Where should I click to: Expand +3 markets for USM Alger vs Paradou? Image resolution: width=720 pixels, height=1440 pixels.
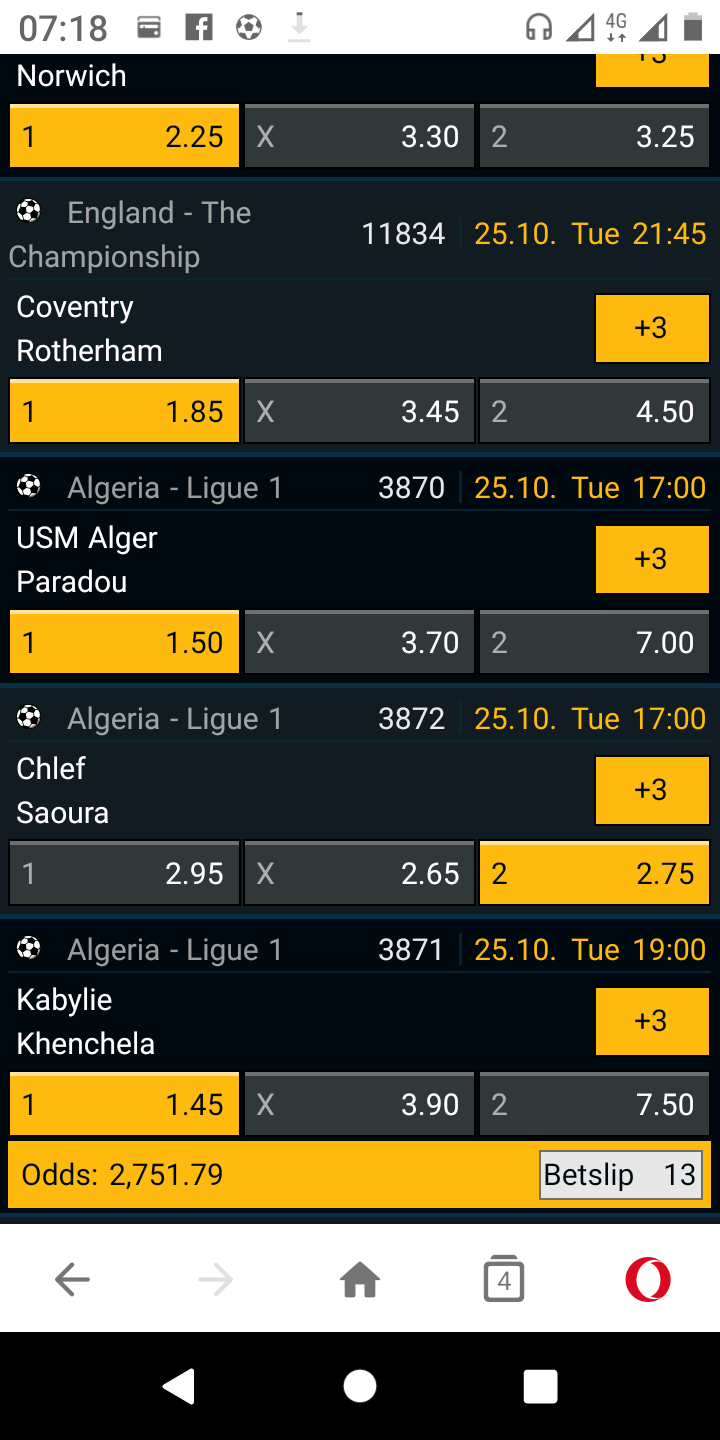click(x=652, y=559)
